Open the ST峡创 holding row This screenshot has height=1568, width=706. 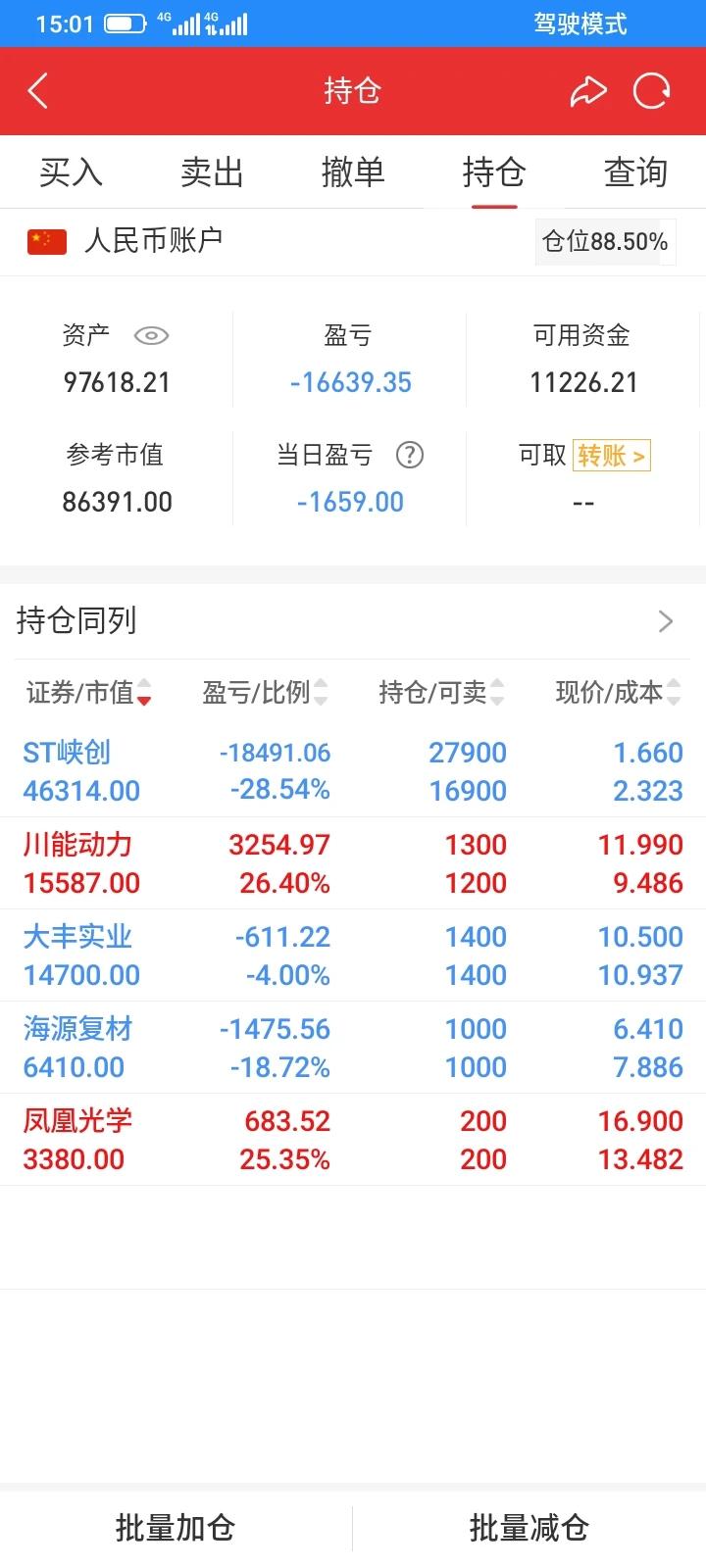tap(353, 771)
